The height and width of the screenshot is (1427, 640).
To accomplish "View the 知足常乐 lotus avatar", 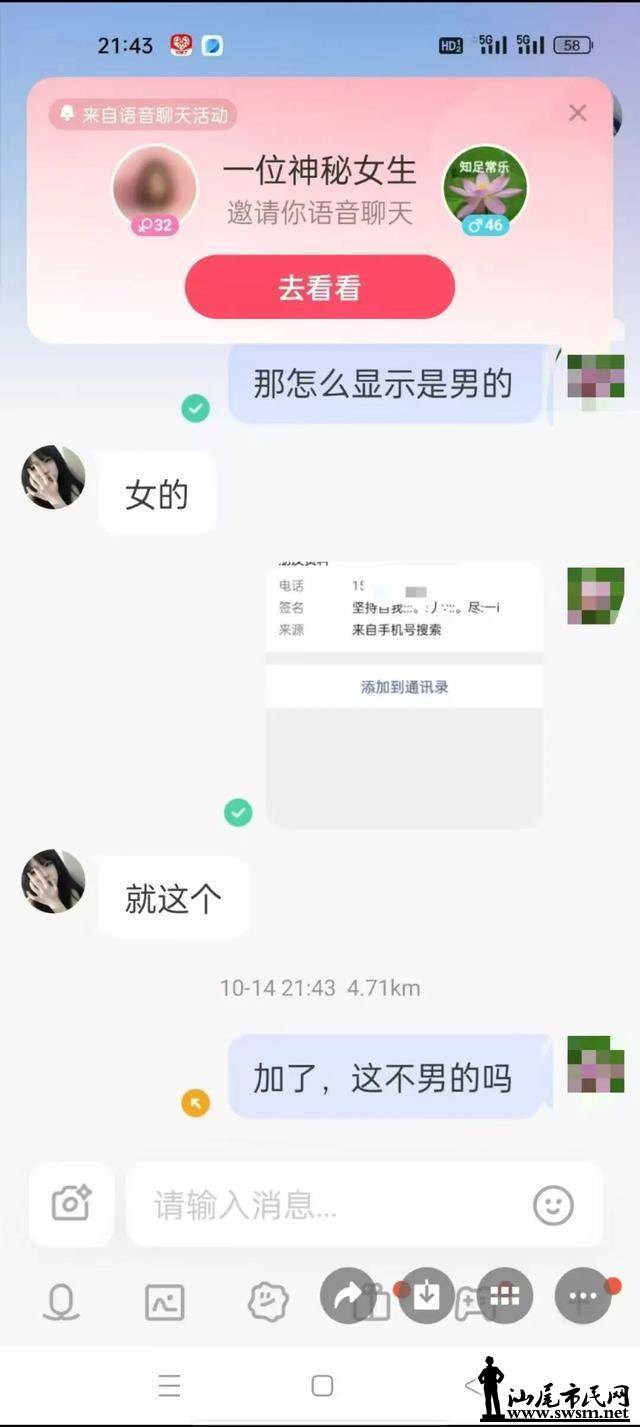I will (485, 187).
